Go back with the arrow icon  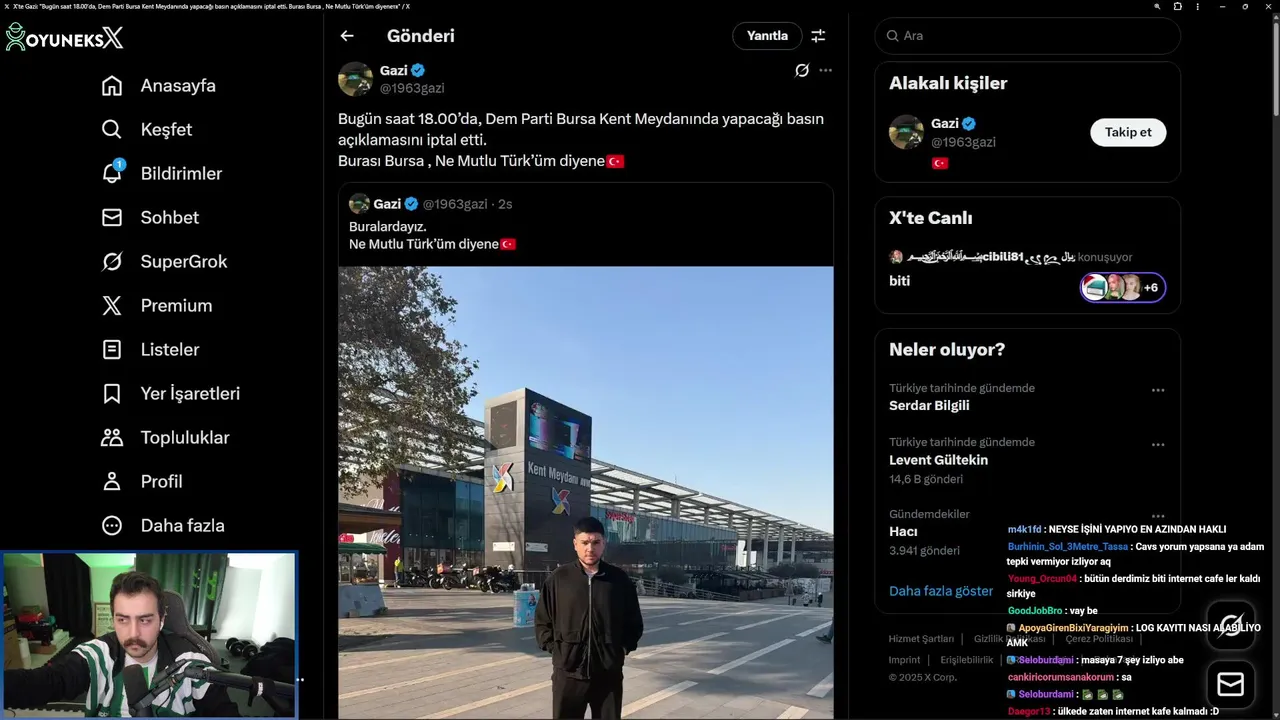pyautogui.click(x=347, y=36)
